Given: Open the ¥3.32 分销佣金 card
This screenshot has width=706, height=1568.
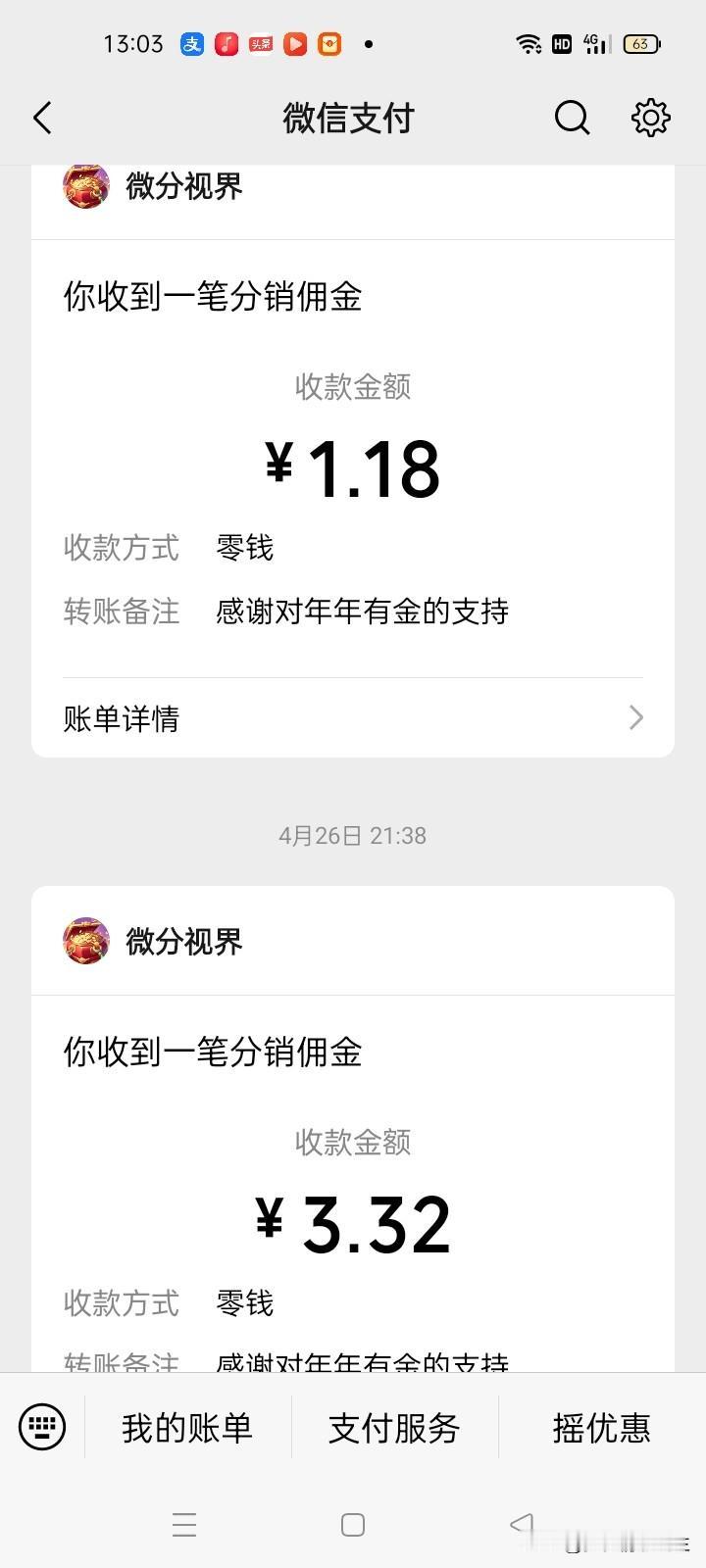Looking at the screenshot, I should [x=353, y=1129].
